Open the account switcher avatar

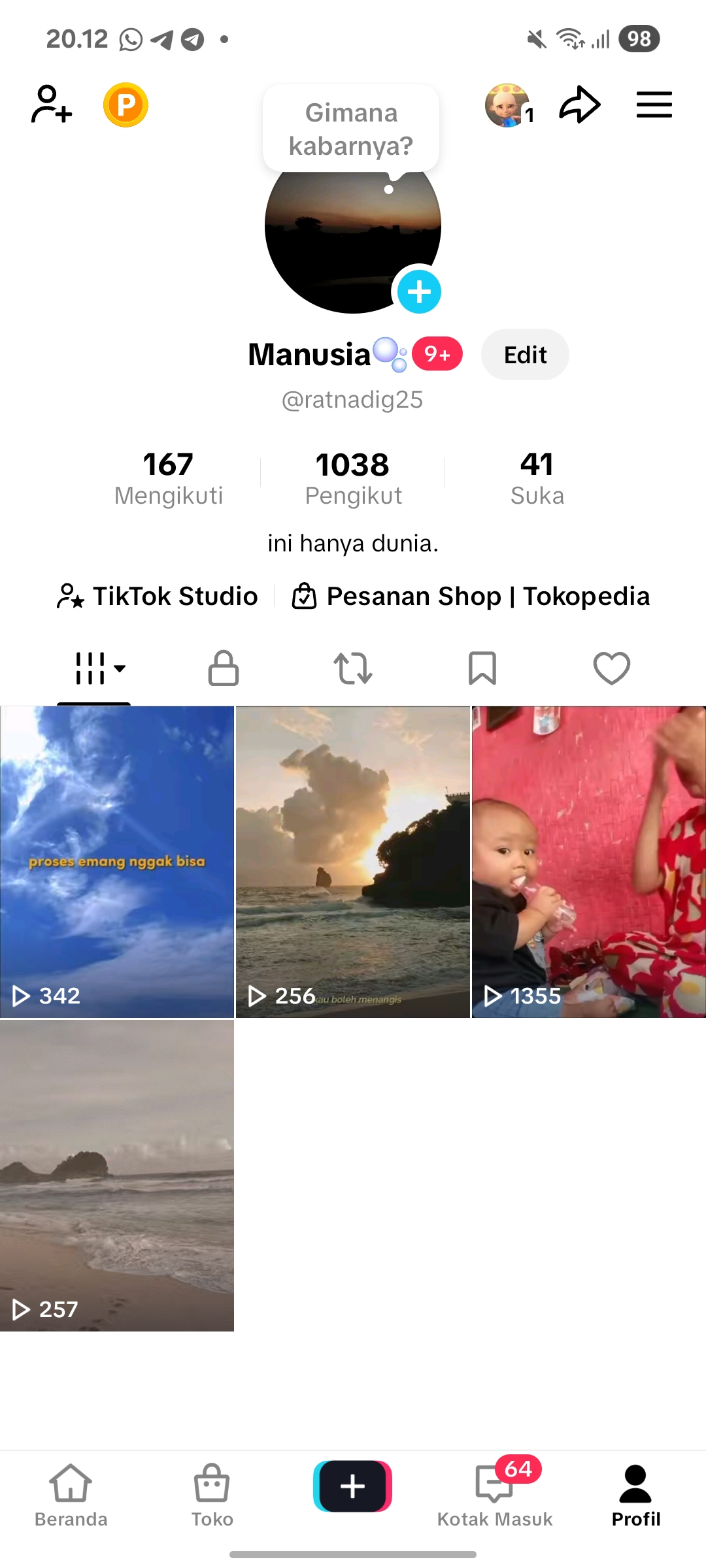(508, 105)
